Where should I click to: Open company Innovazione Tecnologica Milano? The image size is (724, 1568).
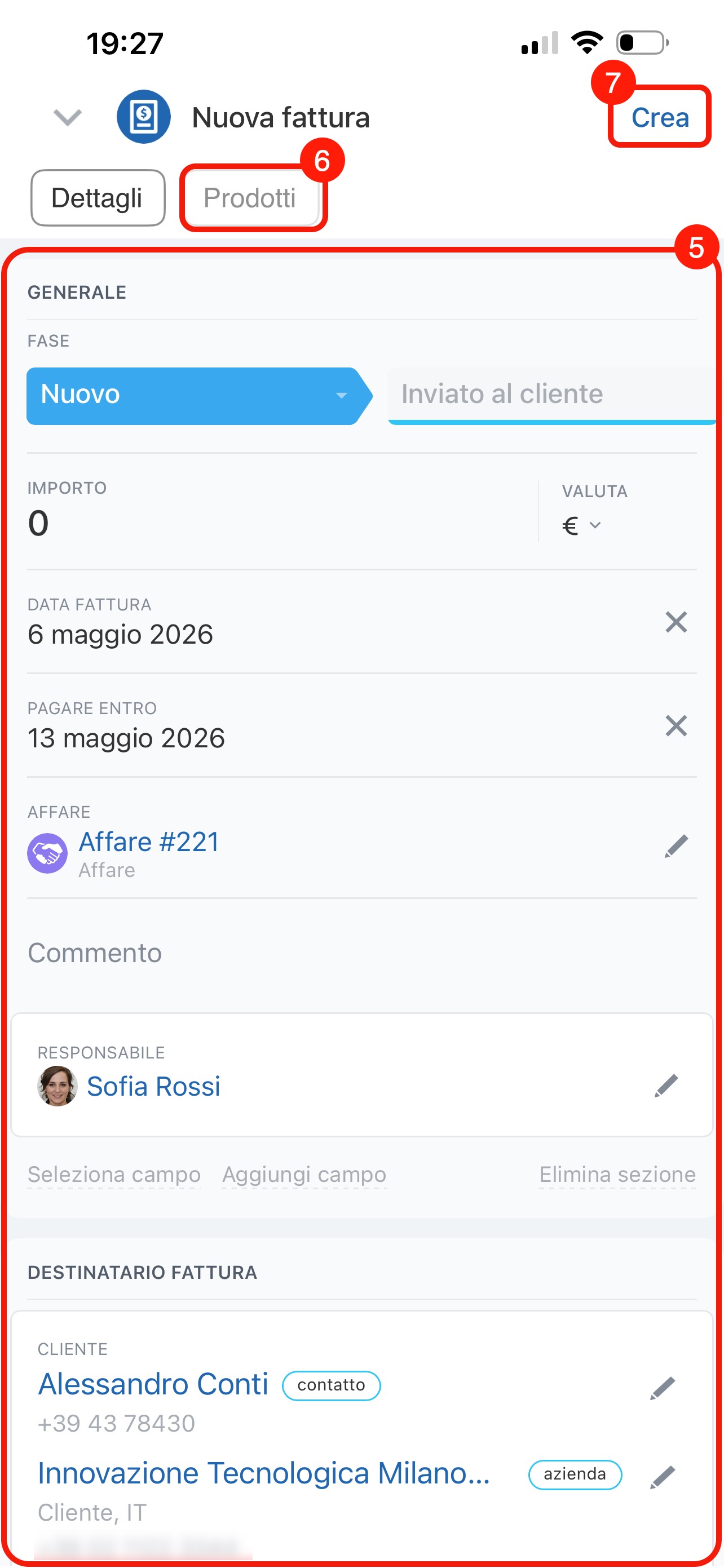[264, 1474]
